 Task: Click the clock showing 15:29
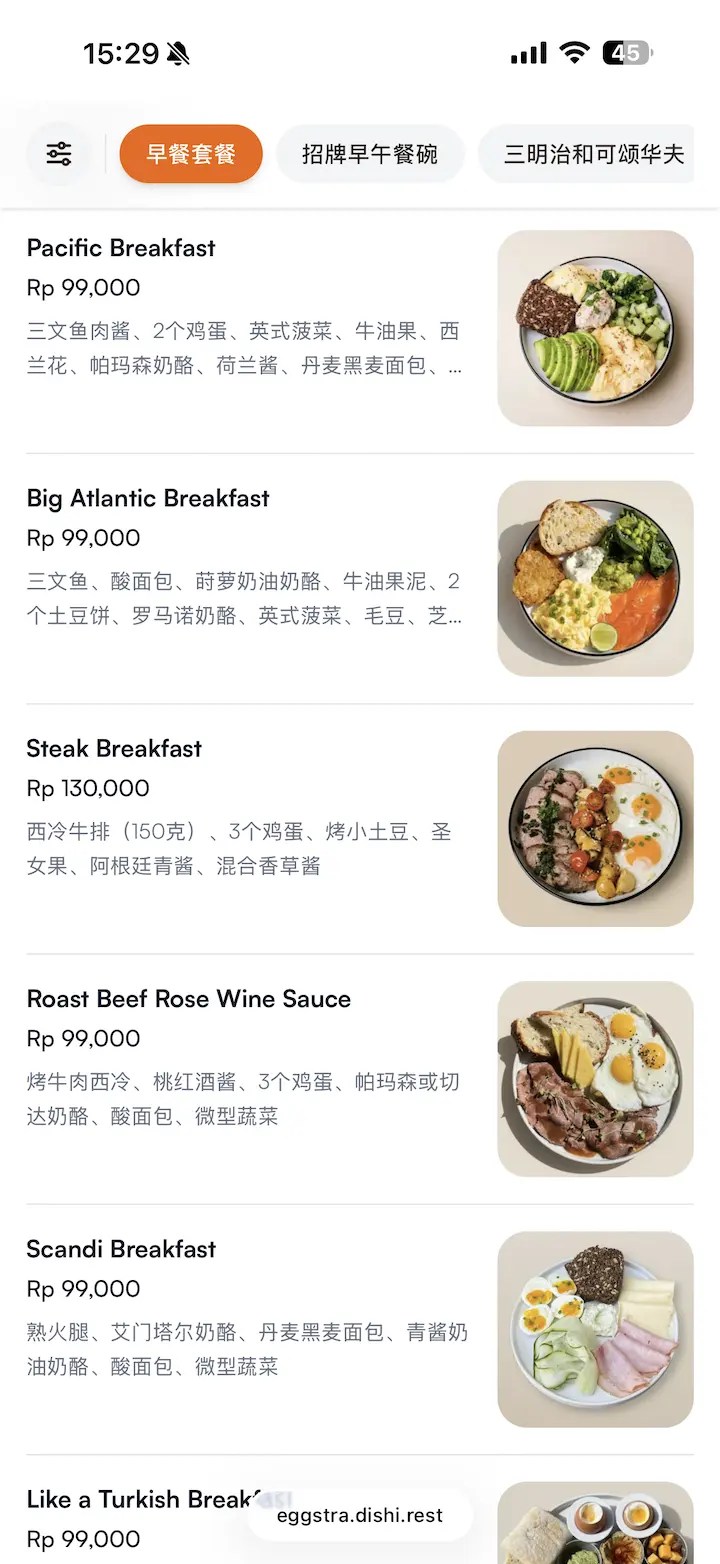[x=120, y=52]
